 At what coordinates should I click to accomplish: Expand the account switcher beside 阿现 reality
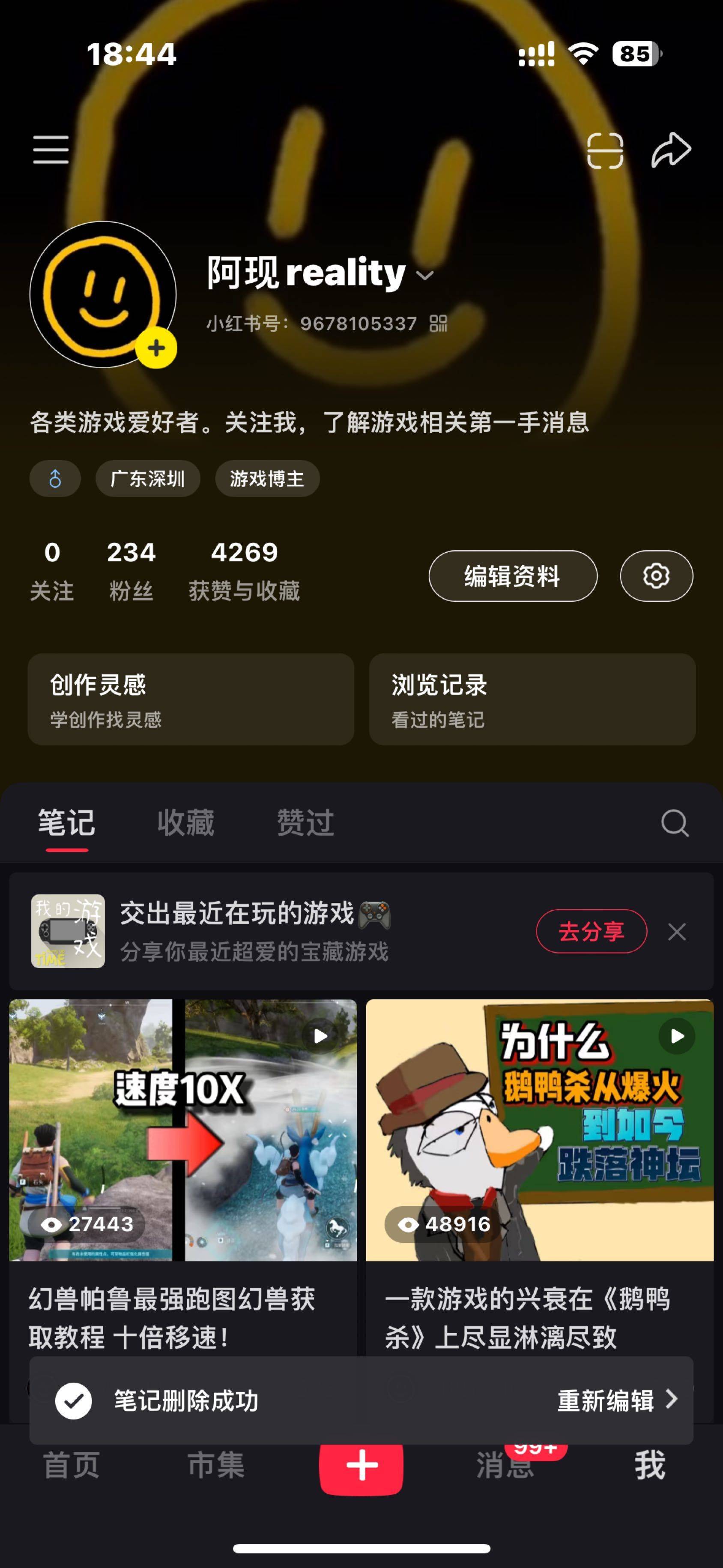pyautogui.click(x=425, y=275)
